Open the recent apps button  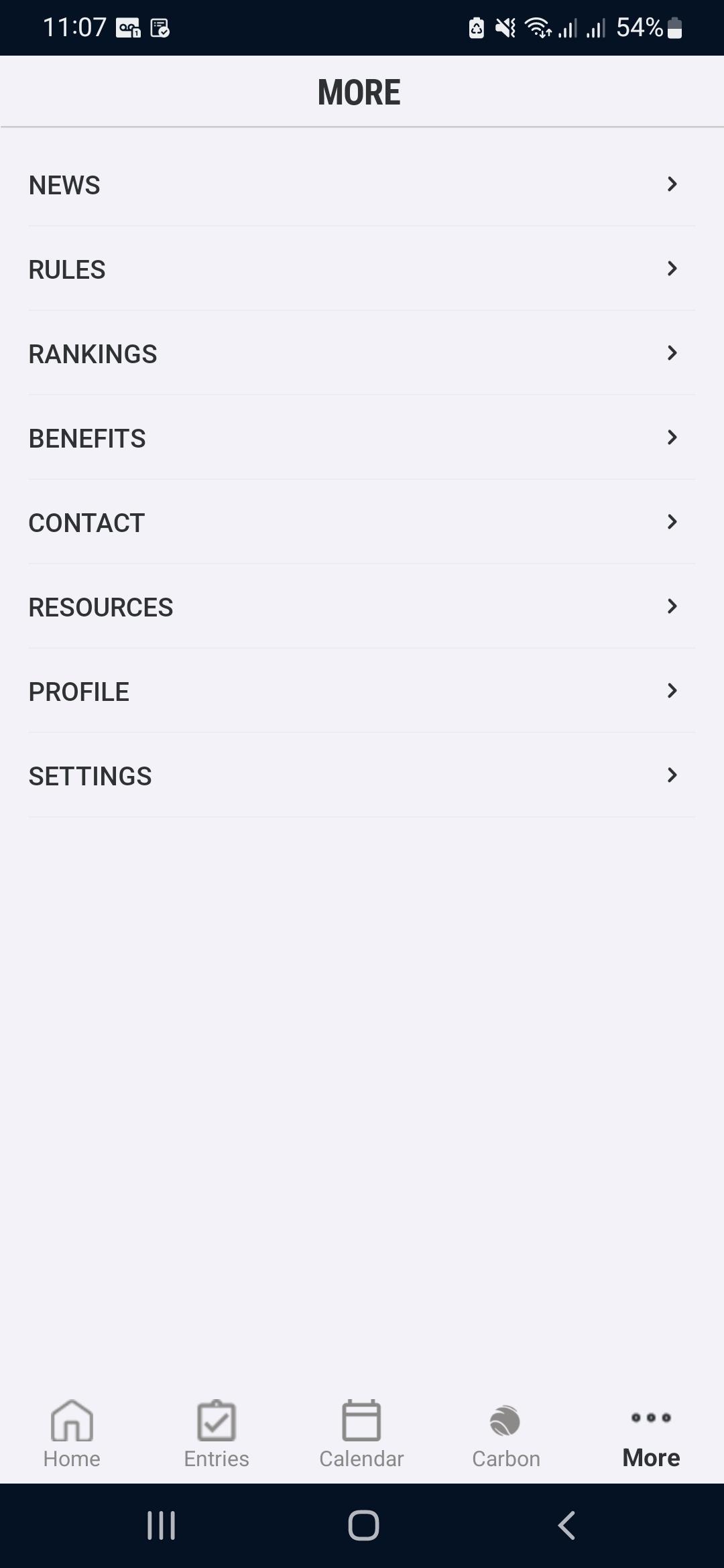point(161,1526)
